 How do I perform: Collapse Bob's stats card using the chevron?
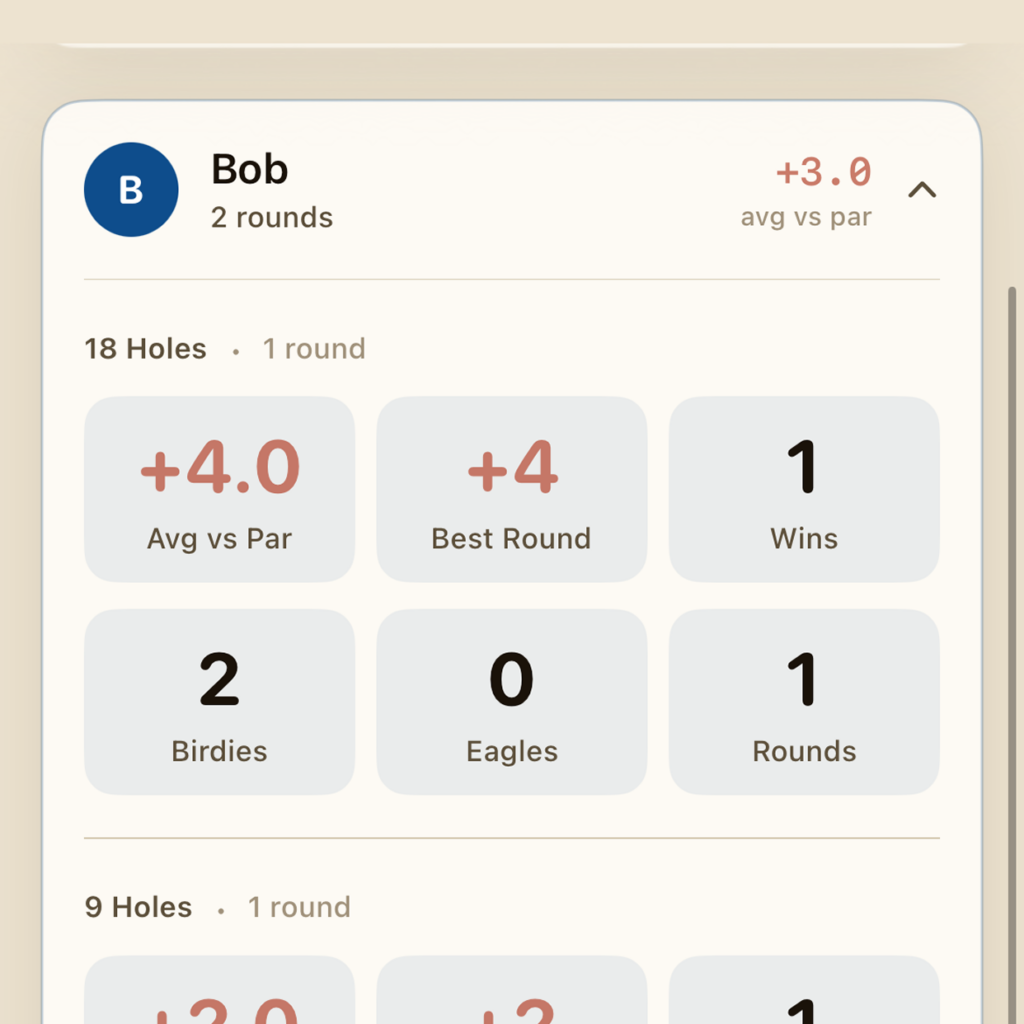[x=921, y=190]
